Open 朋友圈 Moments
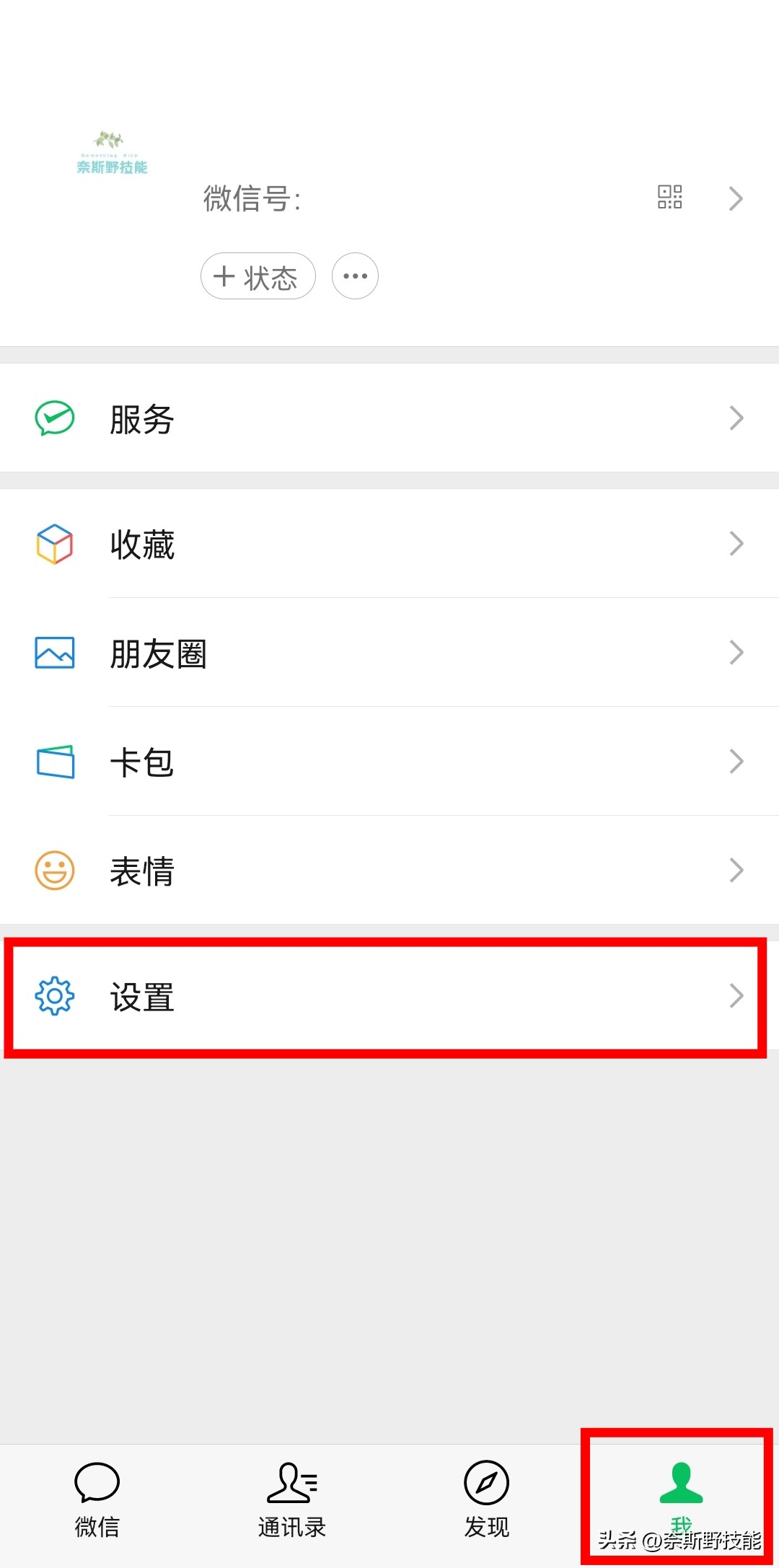Viewport: 779px width, 1568px height. click(x=389, y=653)
